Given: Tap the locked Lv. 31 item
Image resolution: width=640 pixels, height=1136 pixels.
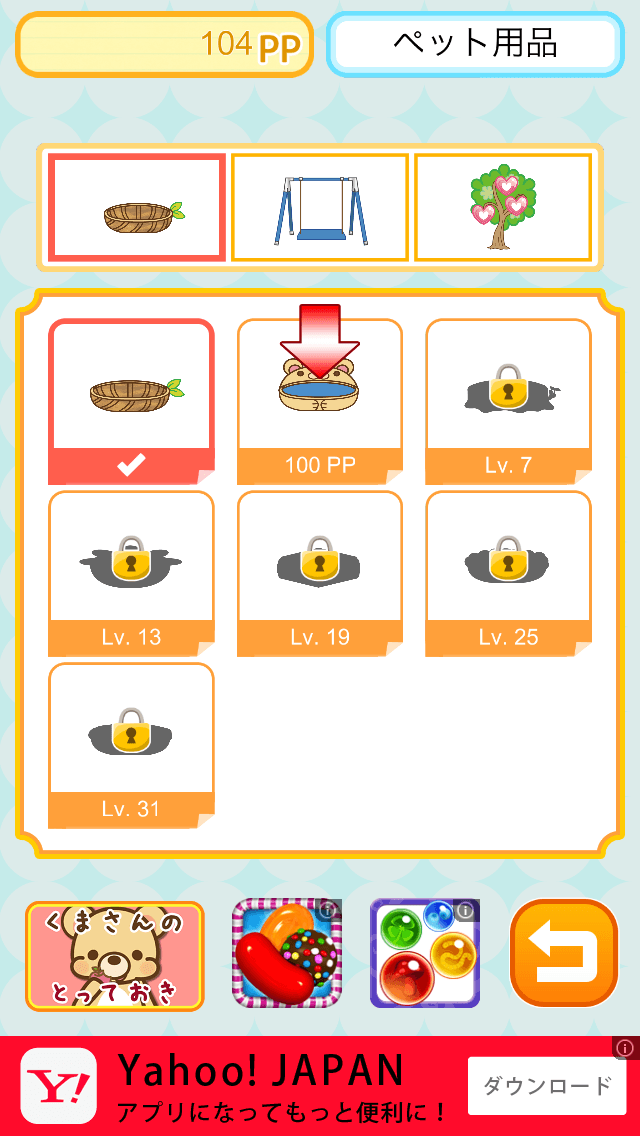Looking at the screenshot, I should tap(131, 744).
